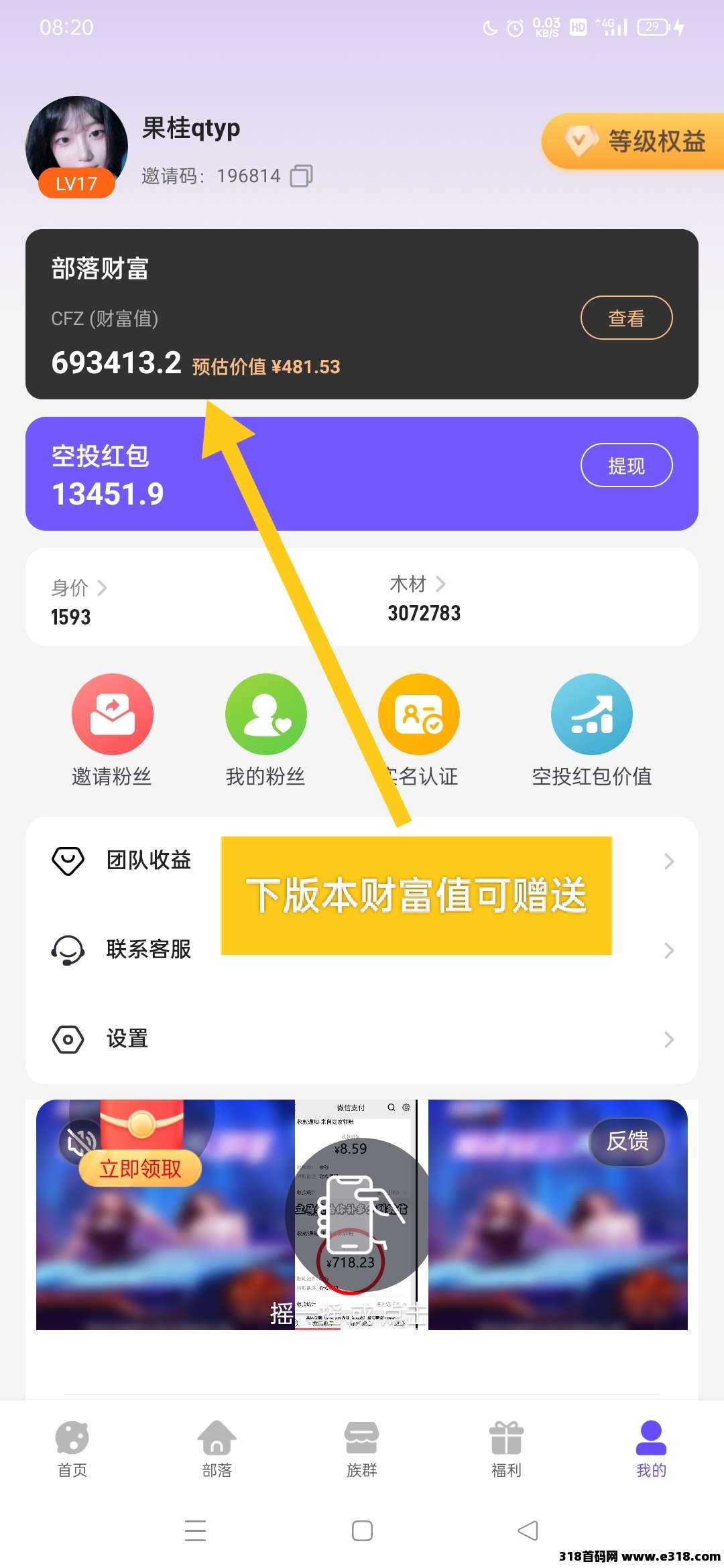Tap 反馈 feedback on the ad
The height and width of the screenshot is (1568, 724).
pyautogui.click(x=627, y=1140)
